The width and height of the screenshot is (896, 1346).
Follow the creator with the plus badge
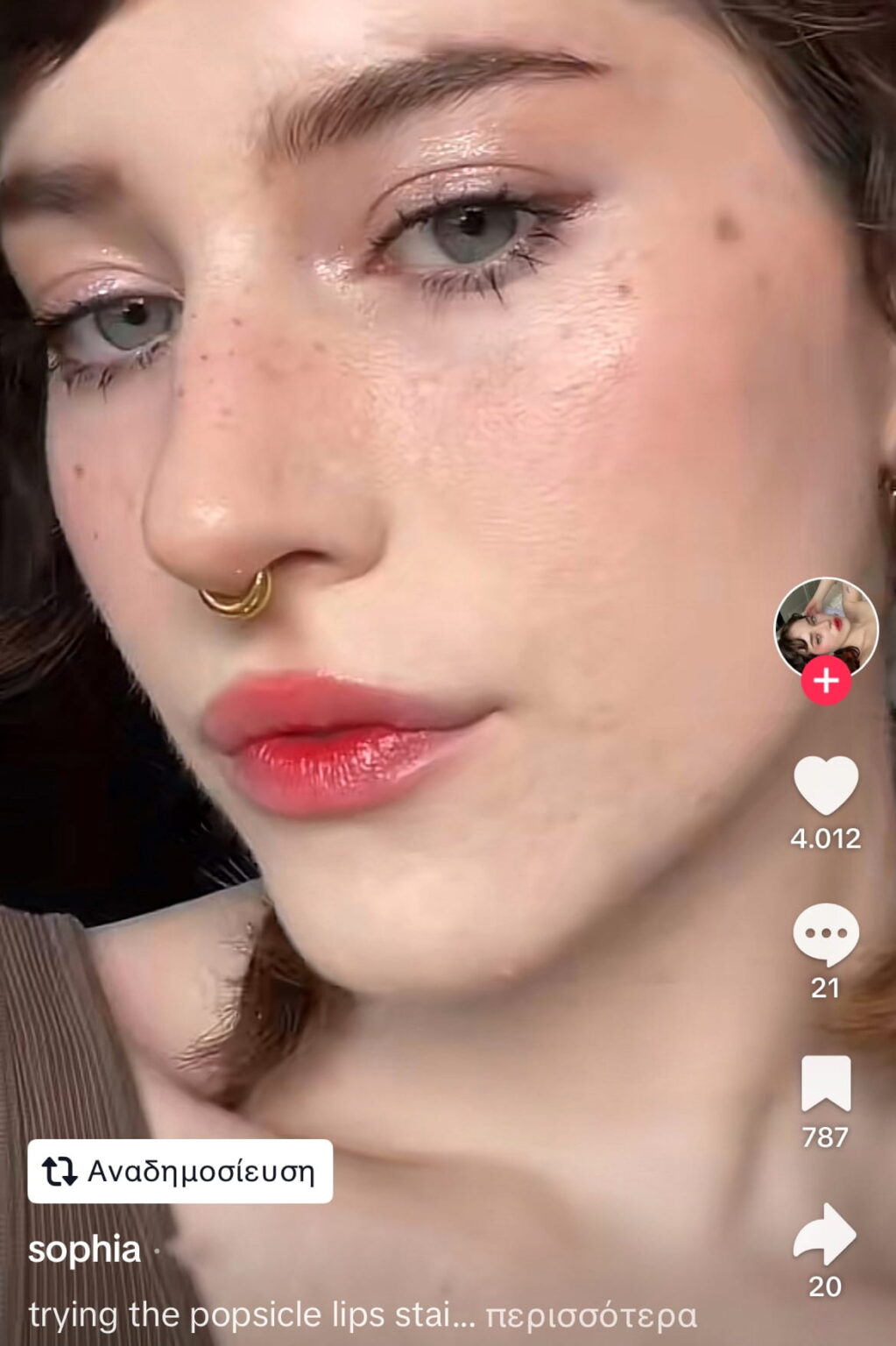click(825, 682)
